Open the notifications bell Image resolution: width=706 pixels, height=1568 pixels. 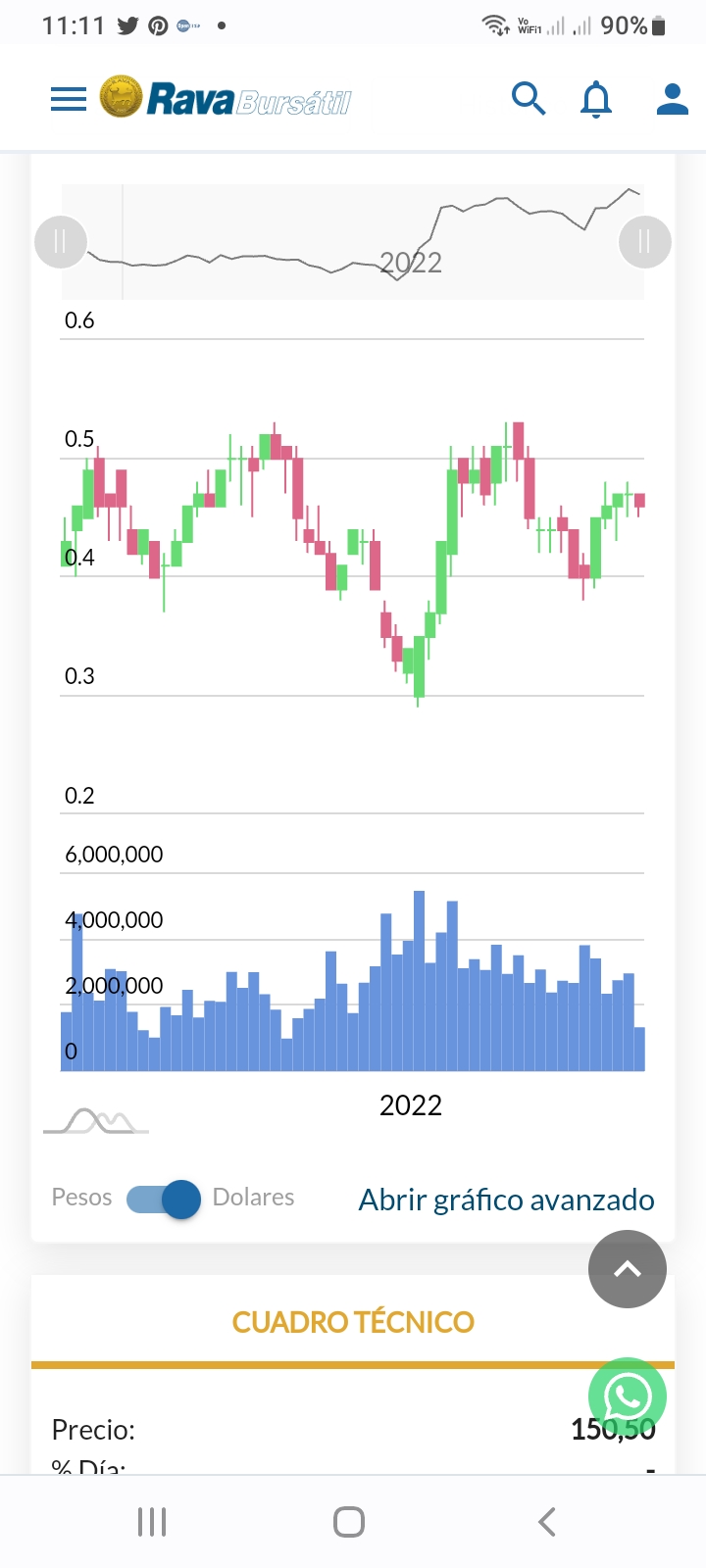(596, 100)
